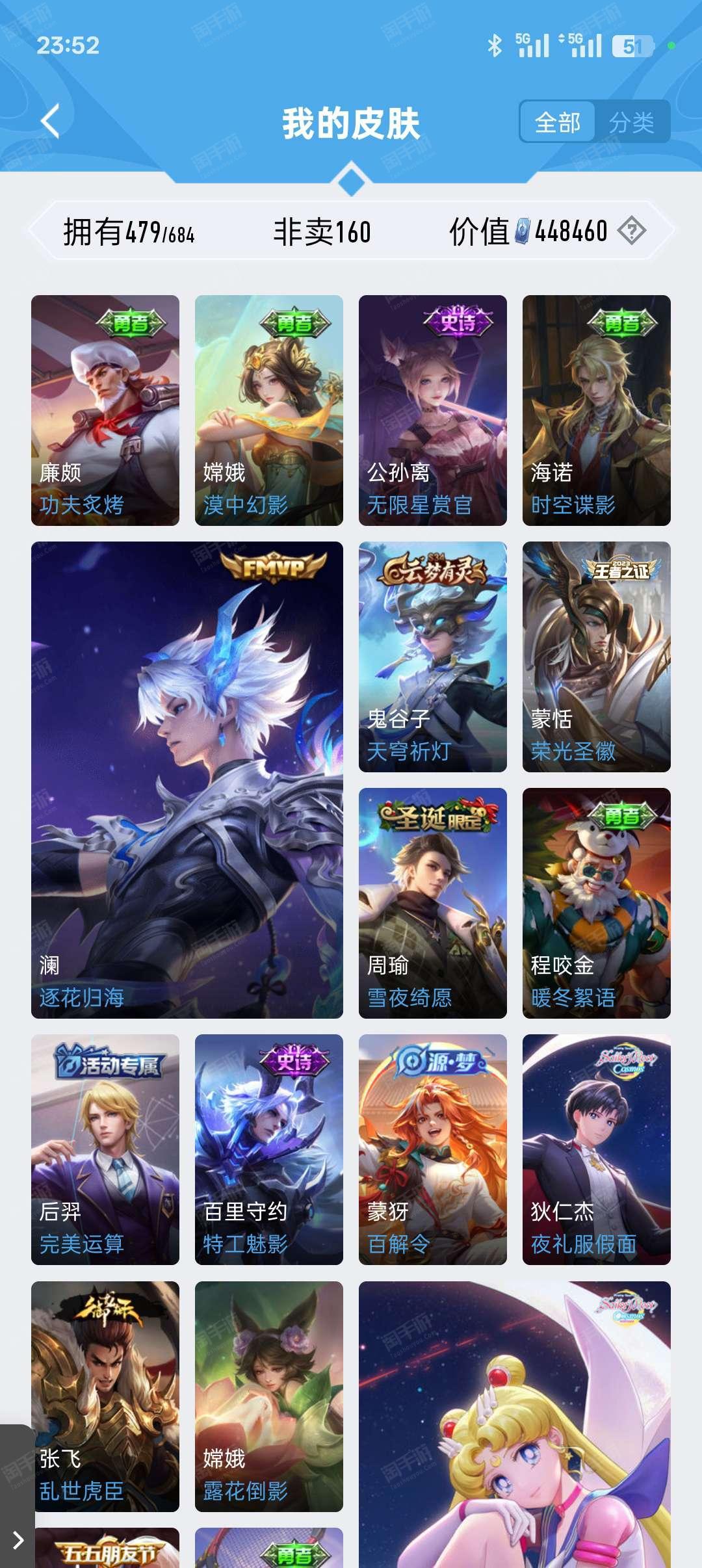Open 蒙犽 百解令 skin
The height and width of the screenshot is (1568, 702).
click(433, 1149)
